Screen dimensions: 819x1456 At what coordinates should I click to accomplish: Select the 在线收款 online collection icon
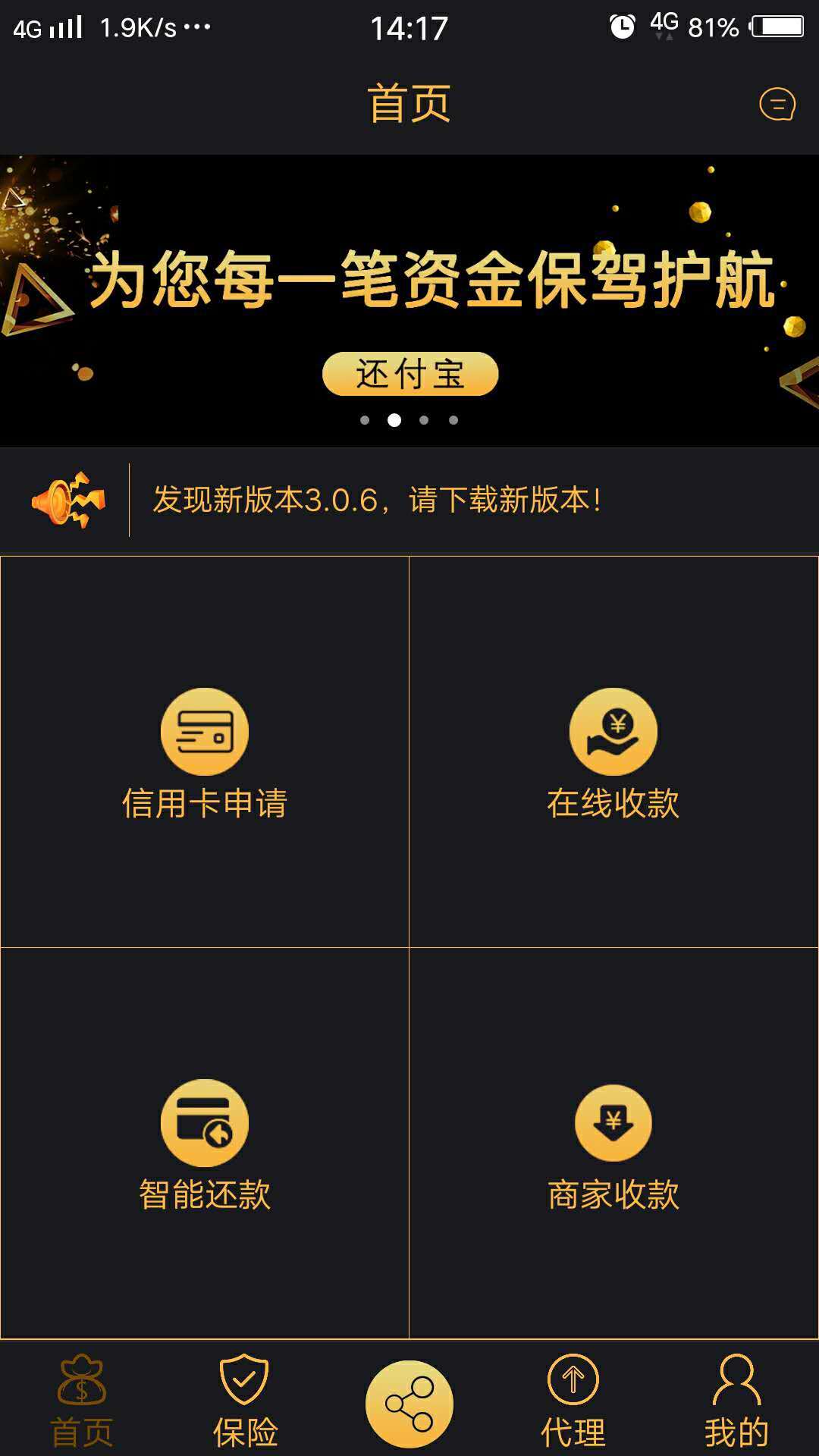(614, 730)
